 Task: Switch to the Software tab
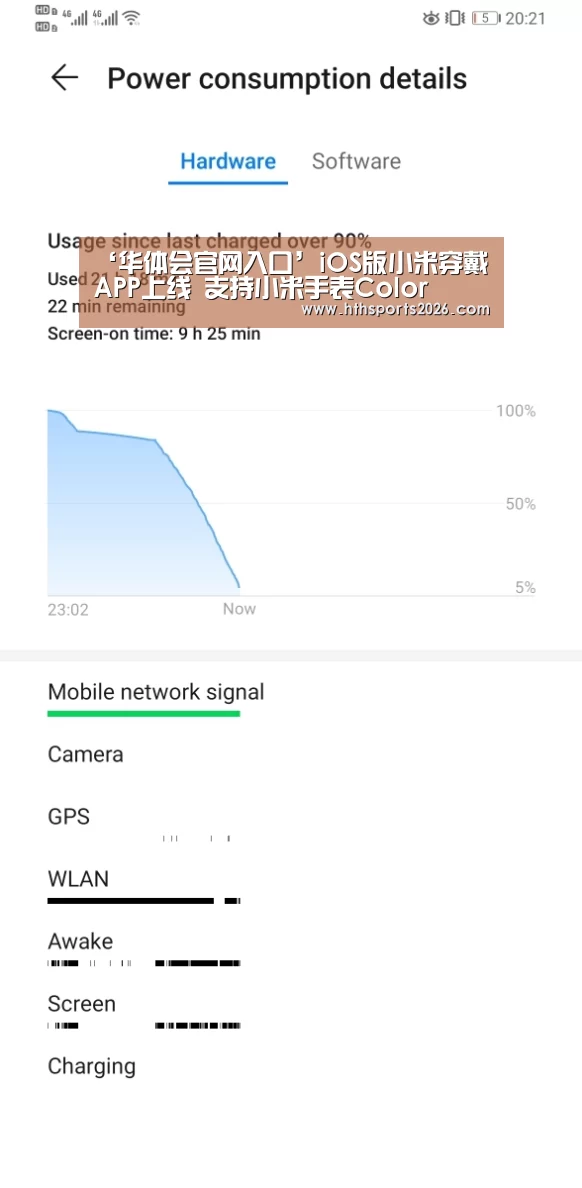click(356, 161)
